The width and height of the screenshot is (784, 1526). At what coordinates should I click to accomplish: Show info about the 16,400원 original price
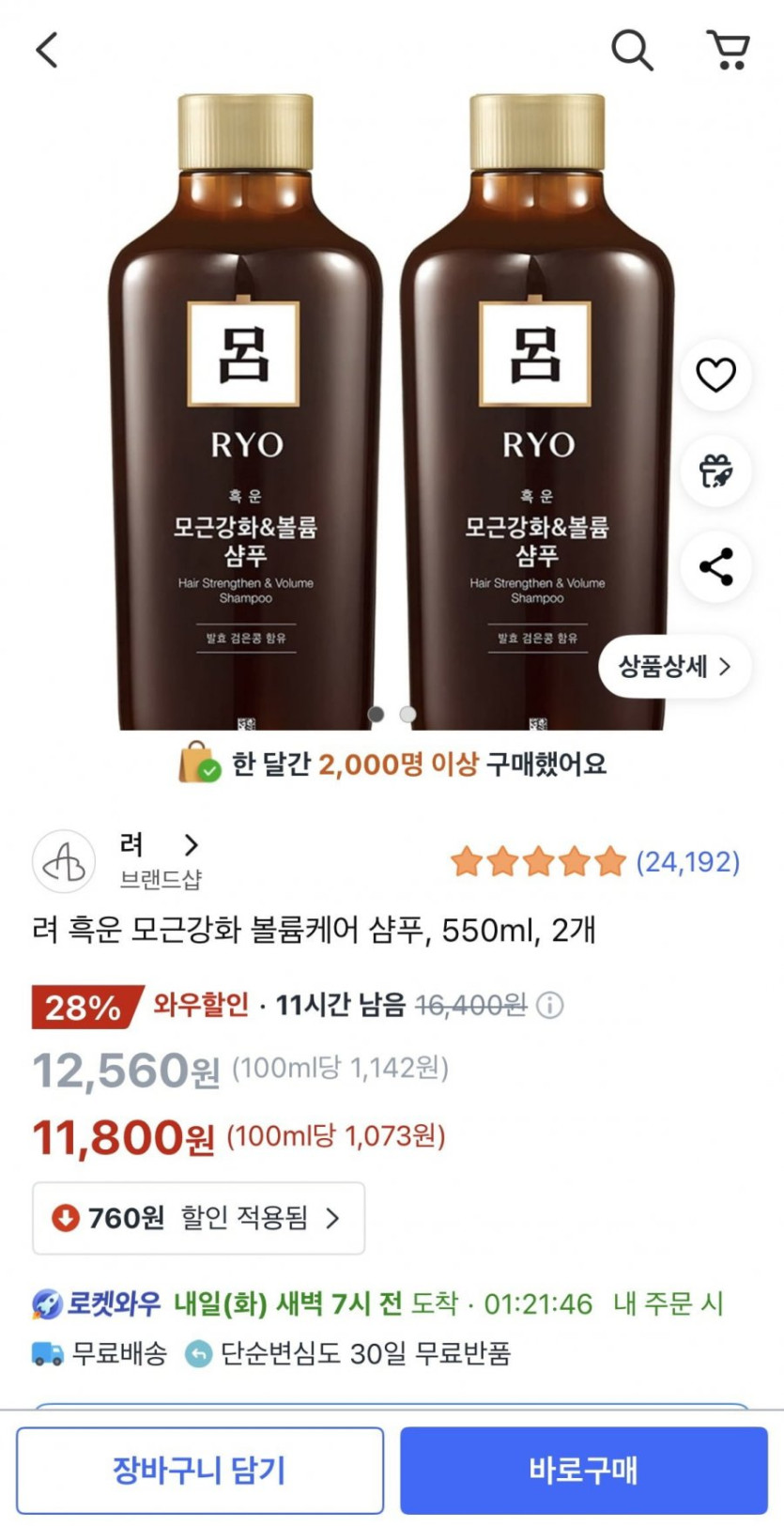point(549,1006)
